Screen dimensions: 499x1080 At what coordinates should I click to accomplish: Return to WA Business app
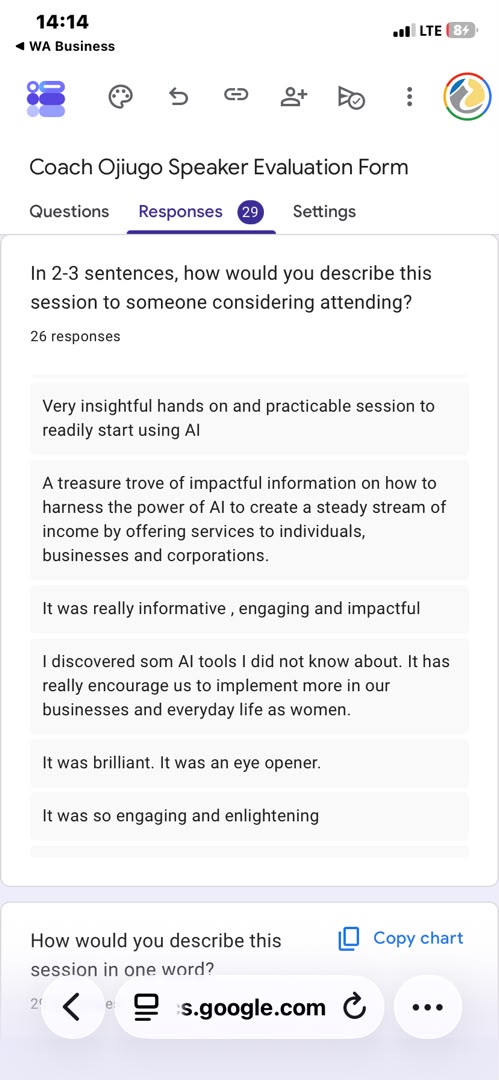click(x=65, y=47)
